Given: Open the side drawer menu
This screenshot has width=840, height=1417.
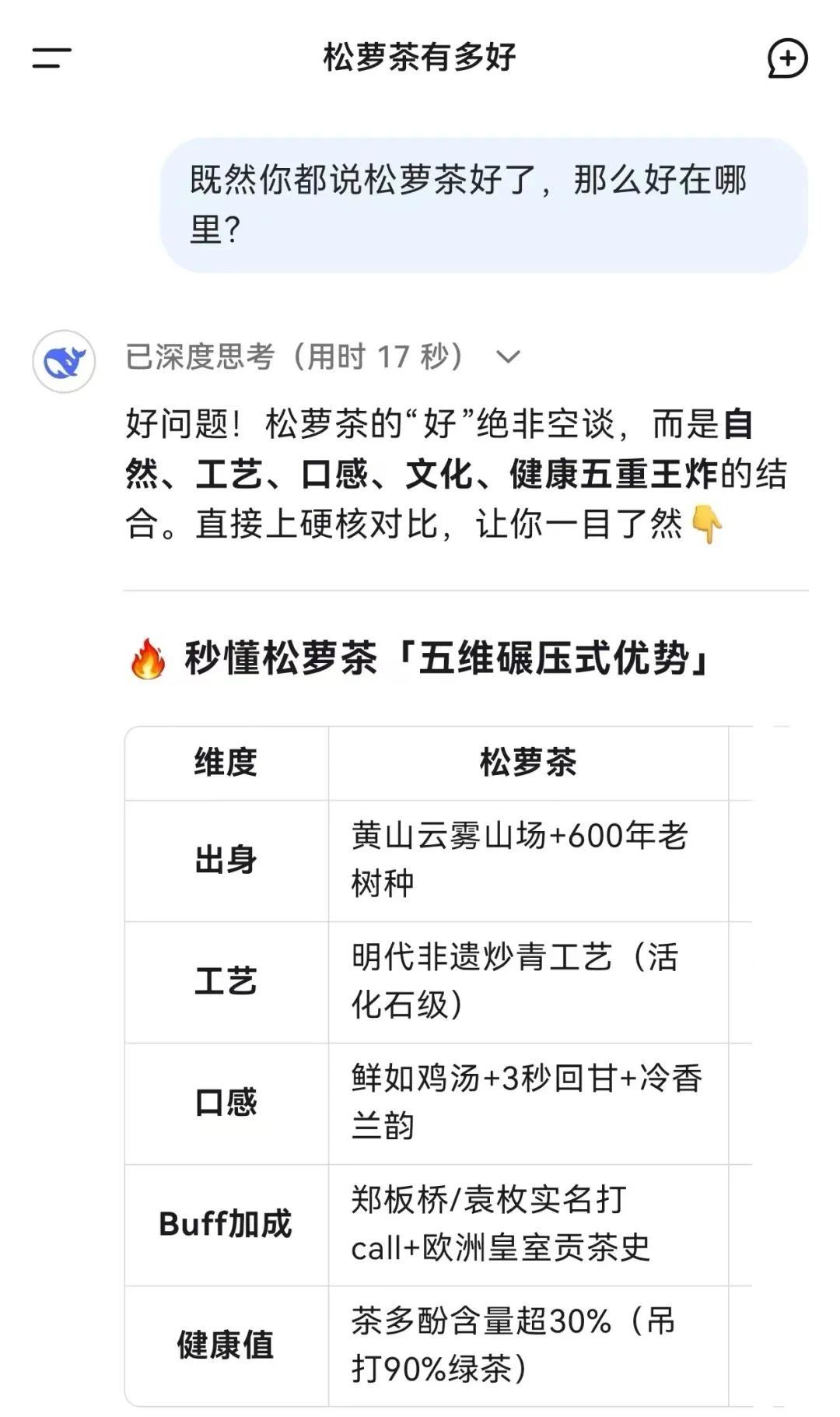Looking at the screenshot, I should coord(51,58).
